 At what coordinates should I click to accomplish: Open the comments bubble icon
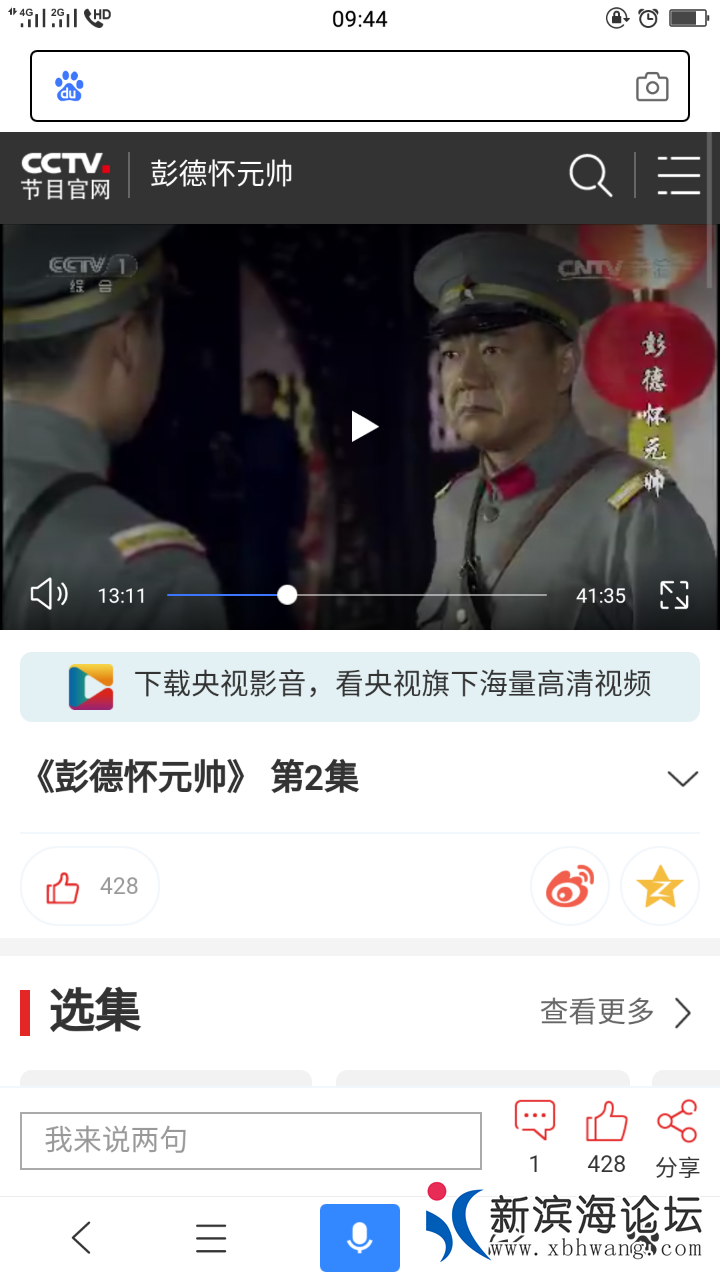click(x=534, y=1120)
